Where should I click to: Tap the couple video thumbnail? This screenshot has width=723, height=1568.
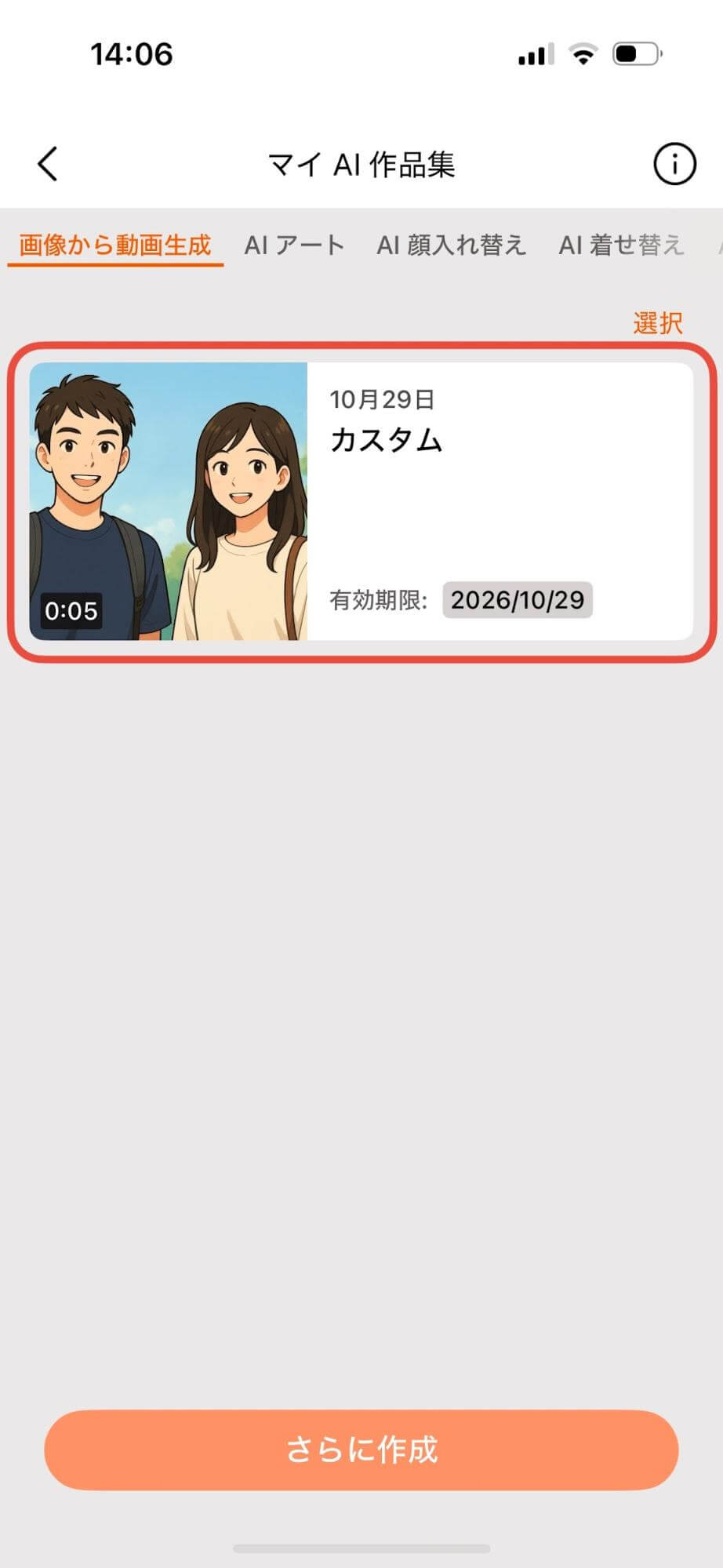(x=173, y=502)
